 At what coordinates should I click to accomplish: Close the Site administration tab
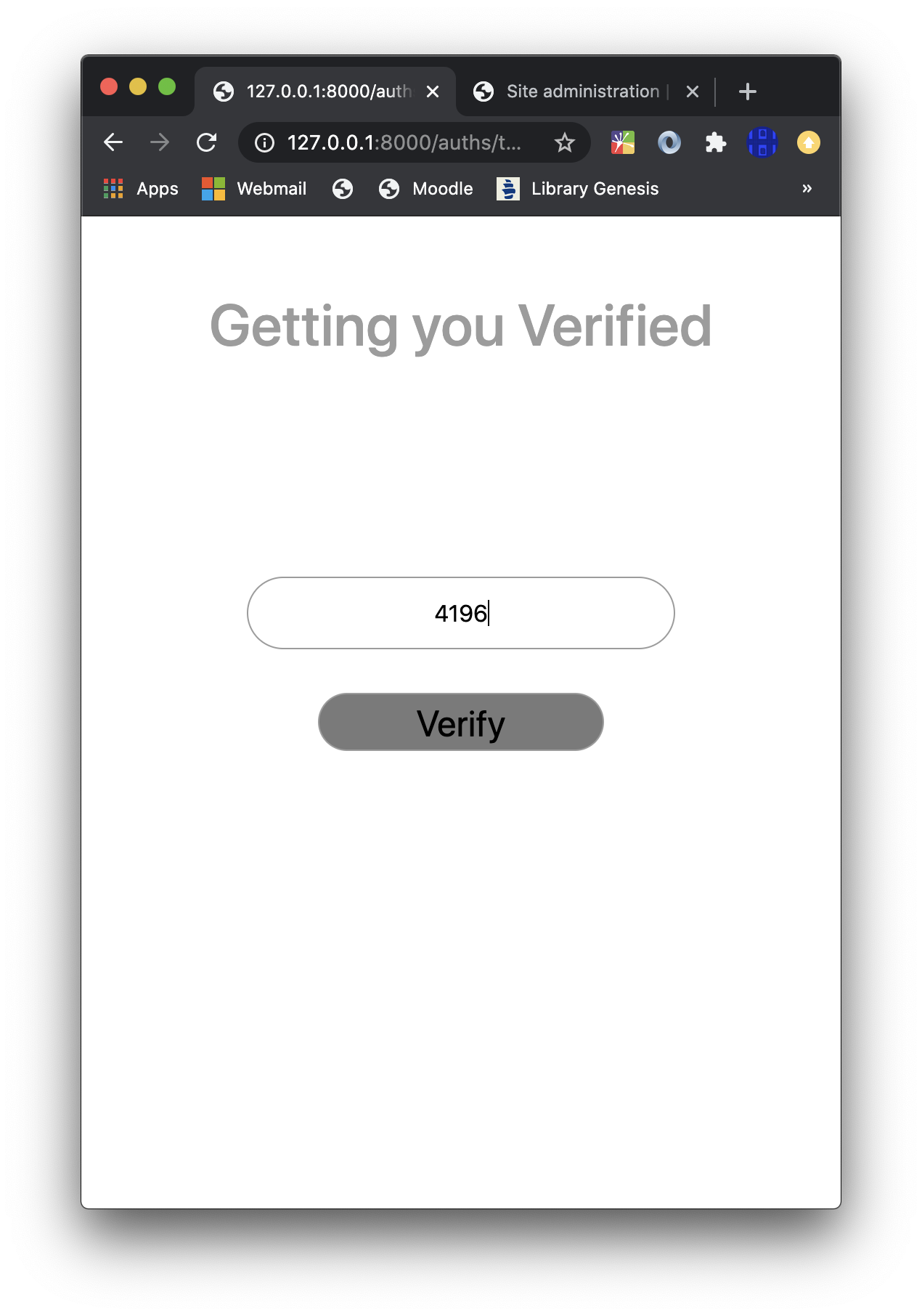693,92
